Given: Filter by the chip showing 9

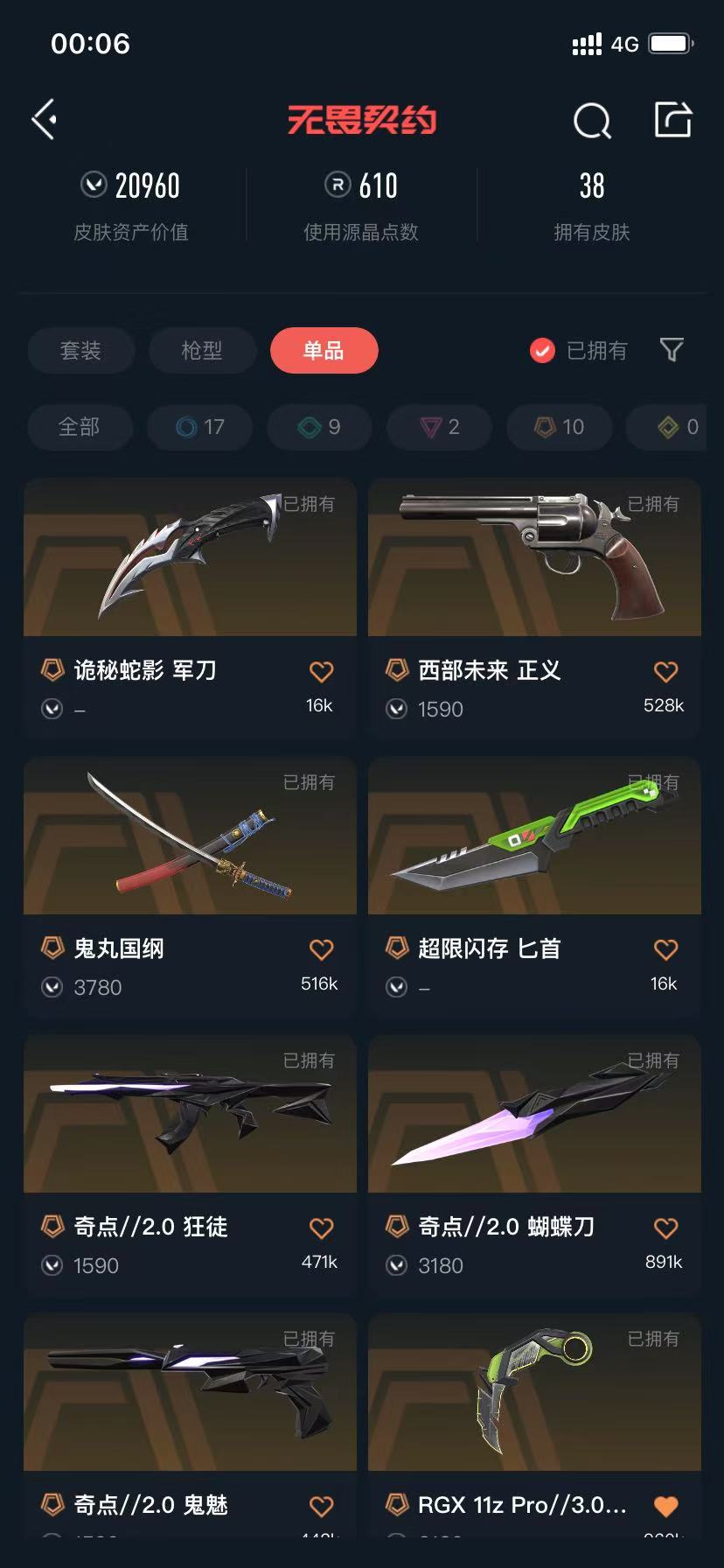Looking at the screenshot, I should tap(320, 427).
